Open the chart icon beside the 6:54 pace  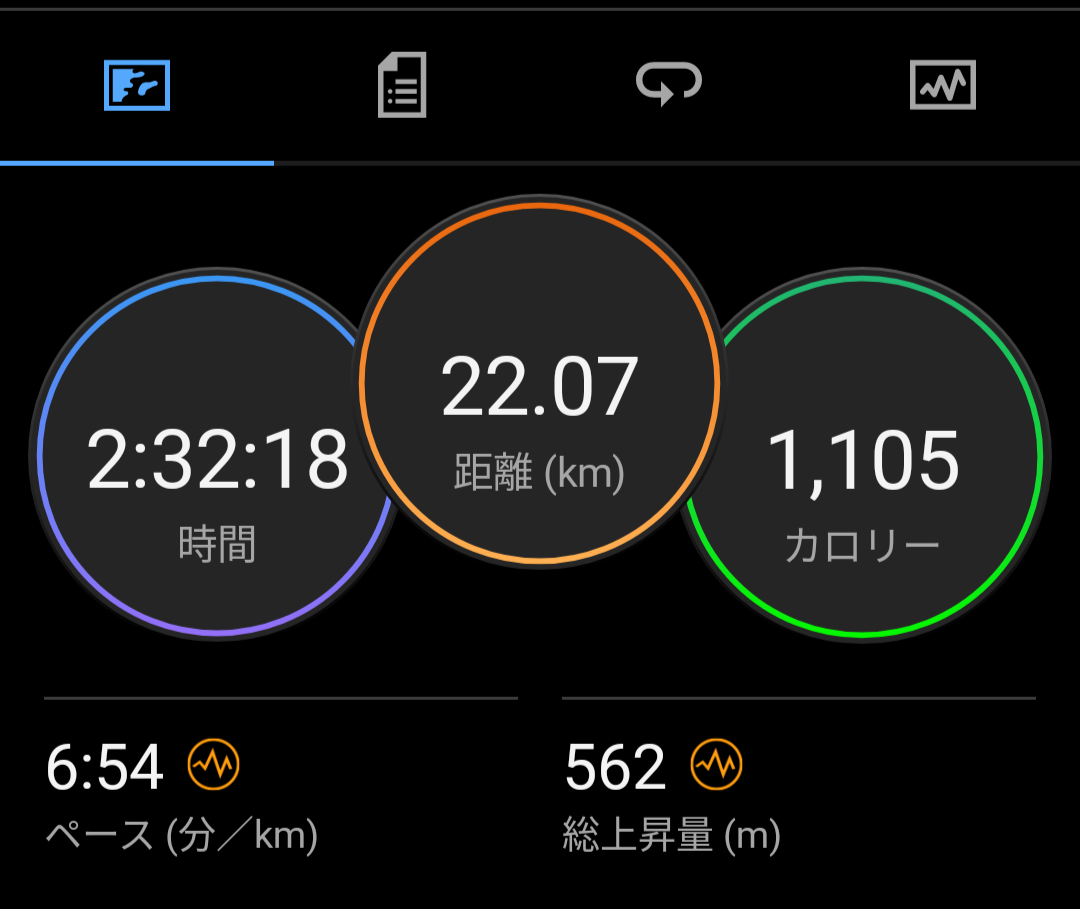click(214, 765)
